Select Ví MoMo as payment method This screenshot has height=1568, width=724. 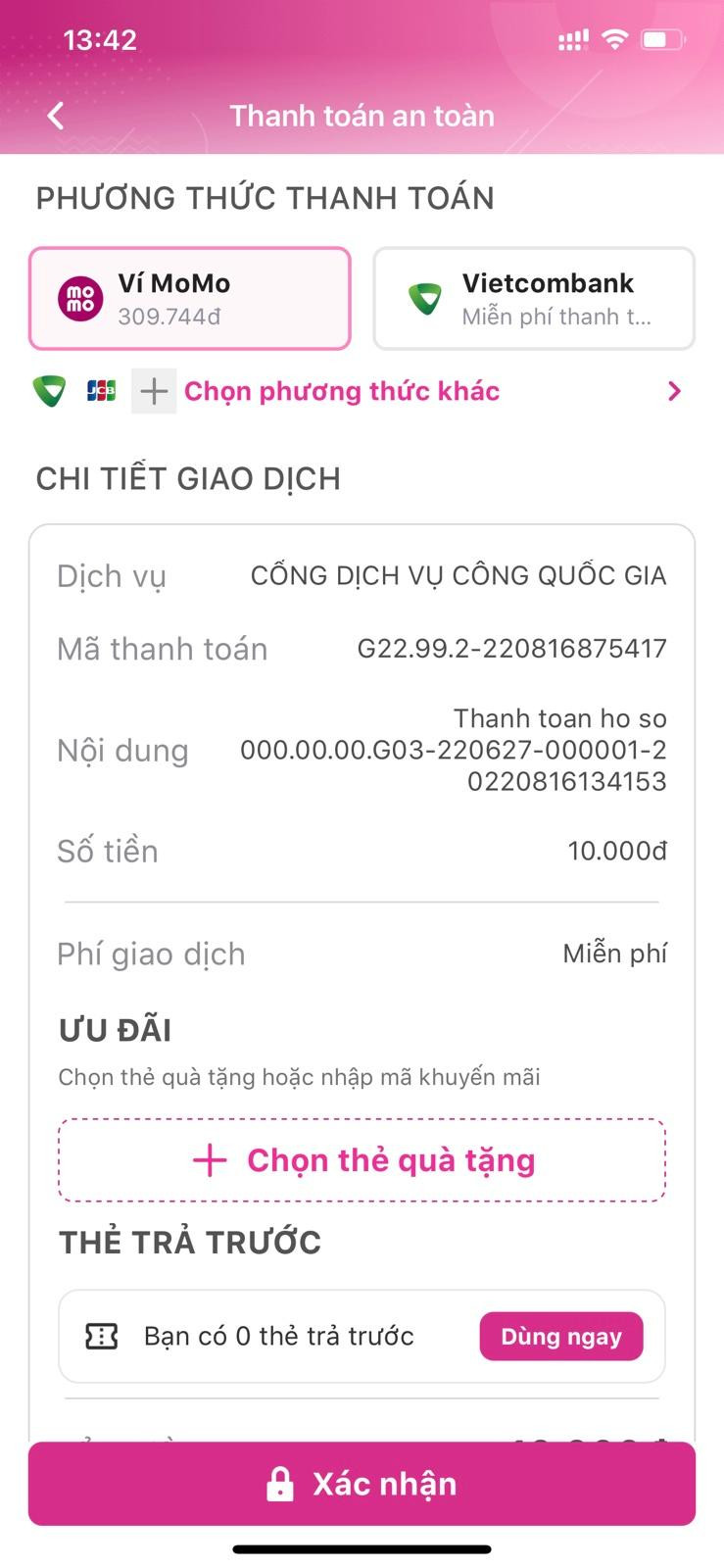(190, 297)
